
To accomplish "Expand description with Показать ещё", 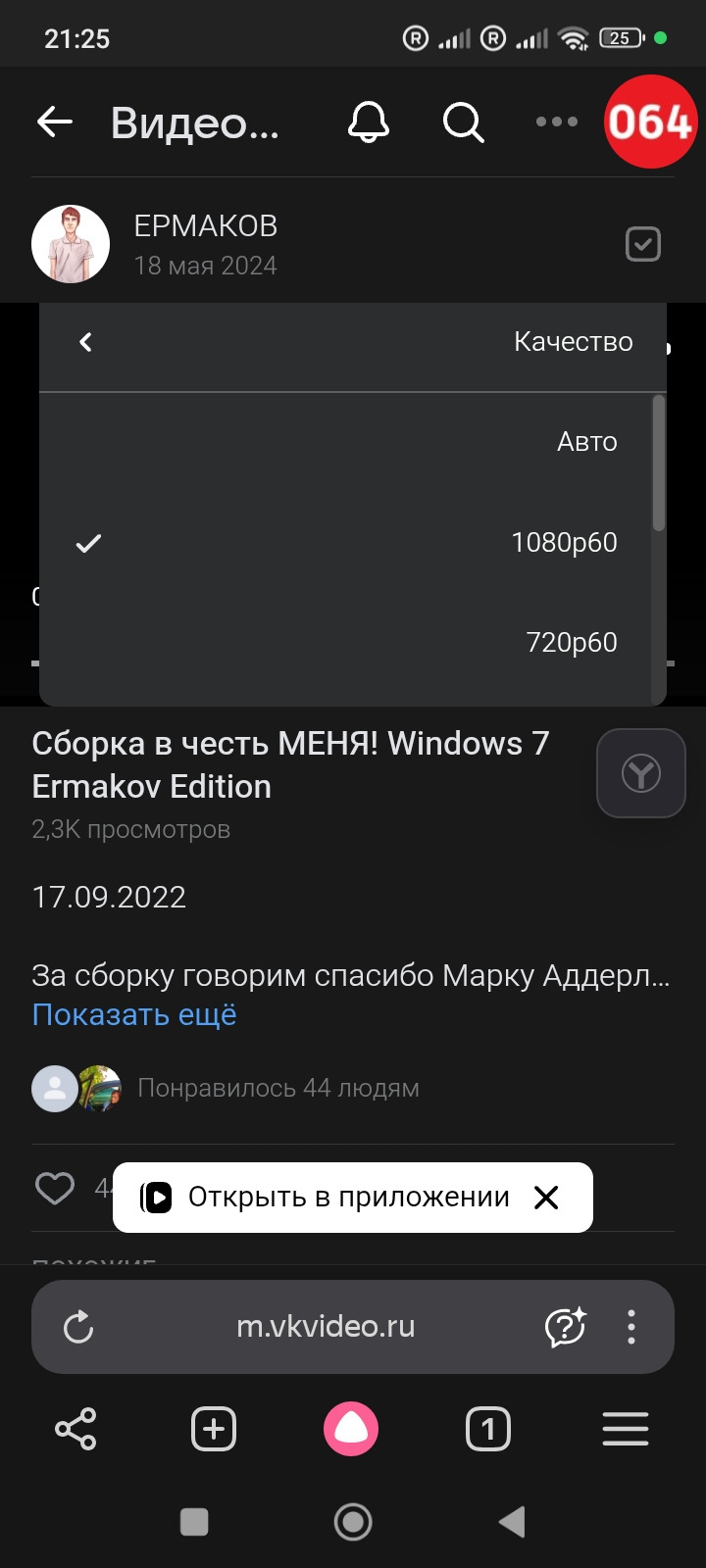I will pos(134,1014).
